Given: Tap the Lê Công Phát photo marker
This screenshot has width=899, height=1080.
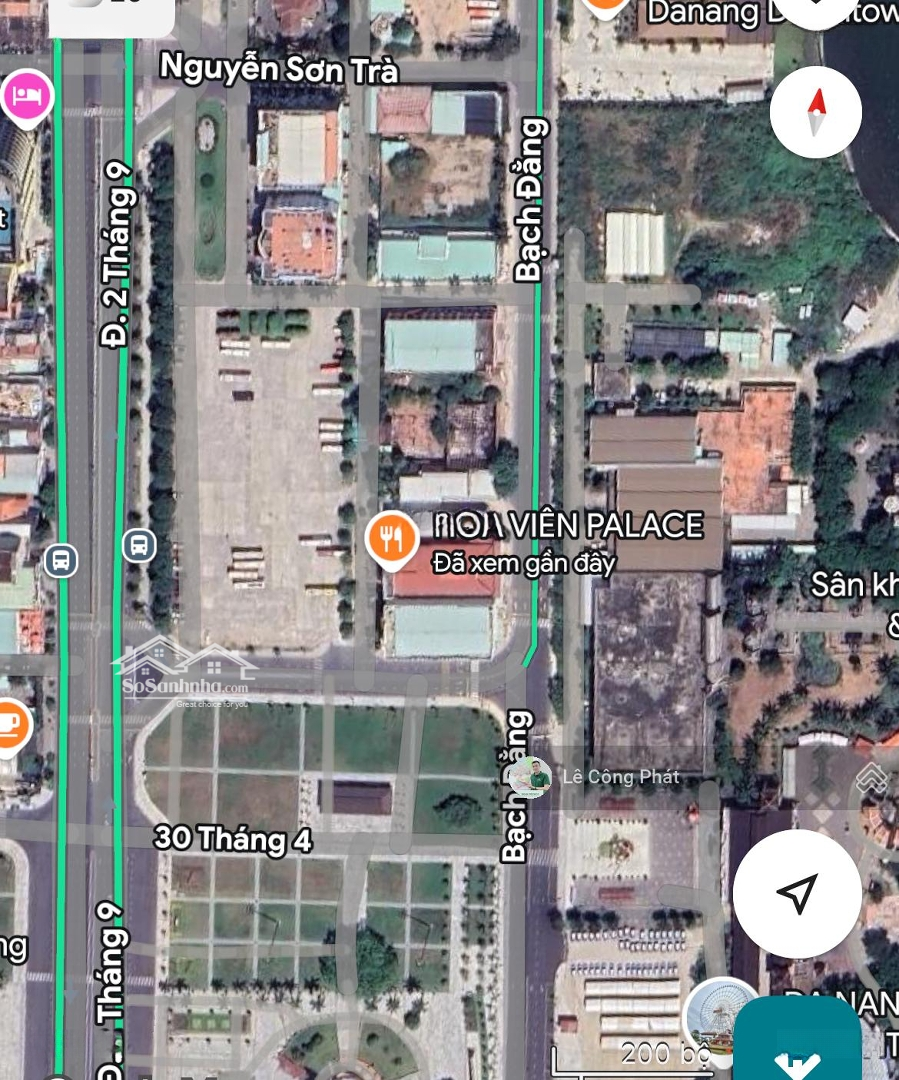Looking at the screenshot, I should click(530, 776).
